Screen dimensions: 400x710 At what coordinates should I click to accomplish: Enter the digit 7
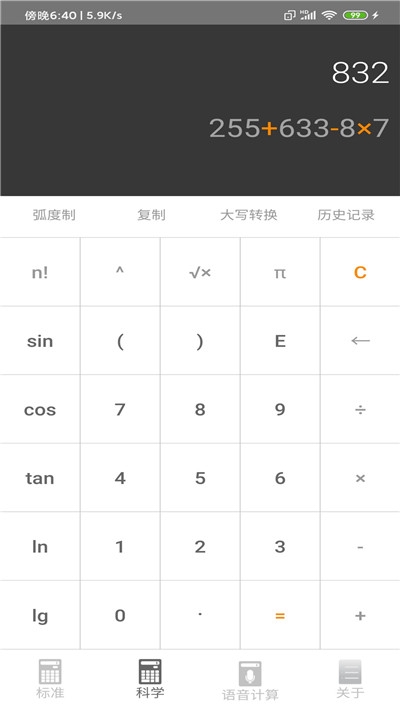click(x=120, y=409)
